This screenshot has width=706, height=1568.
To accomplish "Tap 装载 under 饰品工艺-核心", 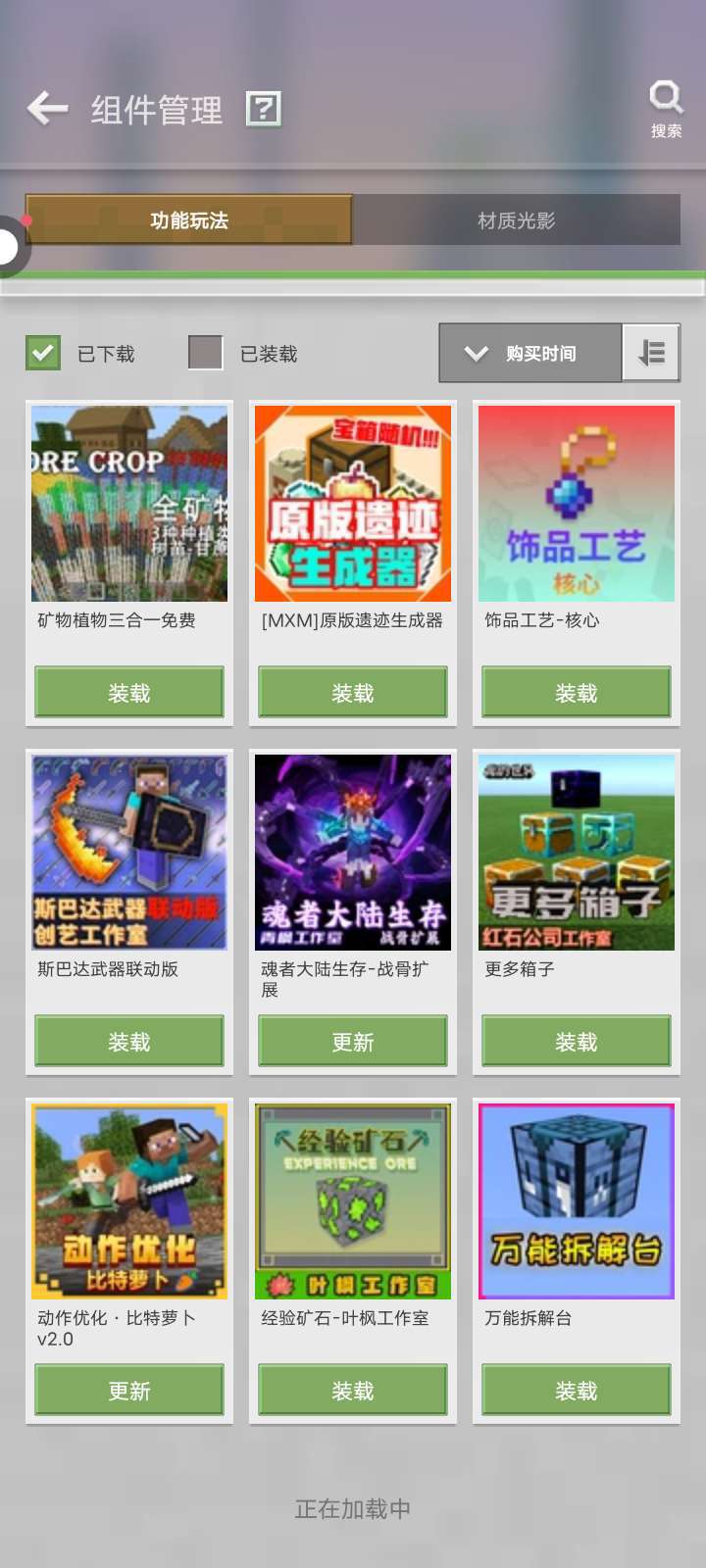I will click(x=577, y=693).
